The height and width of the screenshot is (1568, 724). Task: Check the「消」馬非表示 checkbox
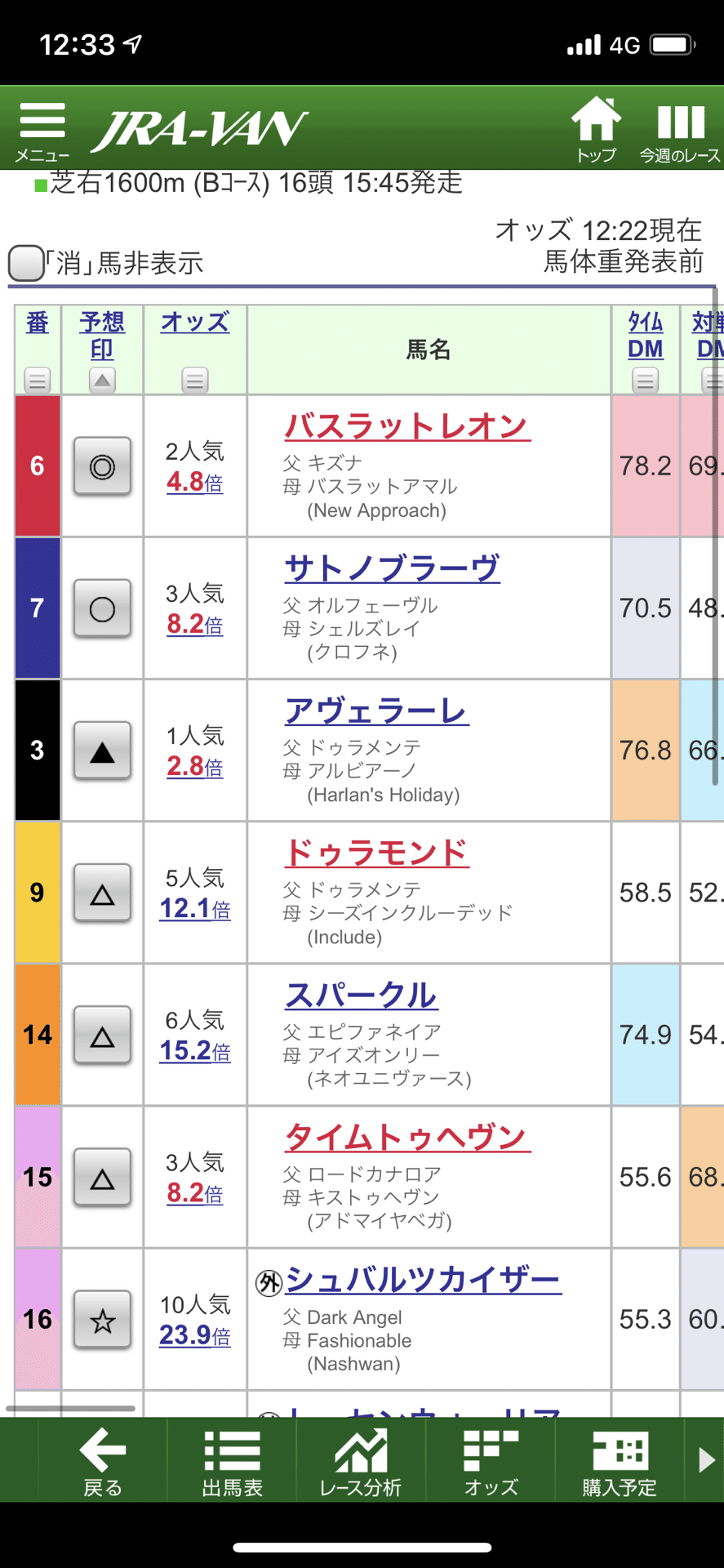(x=26, y=263)
